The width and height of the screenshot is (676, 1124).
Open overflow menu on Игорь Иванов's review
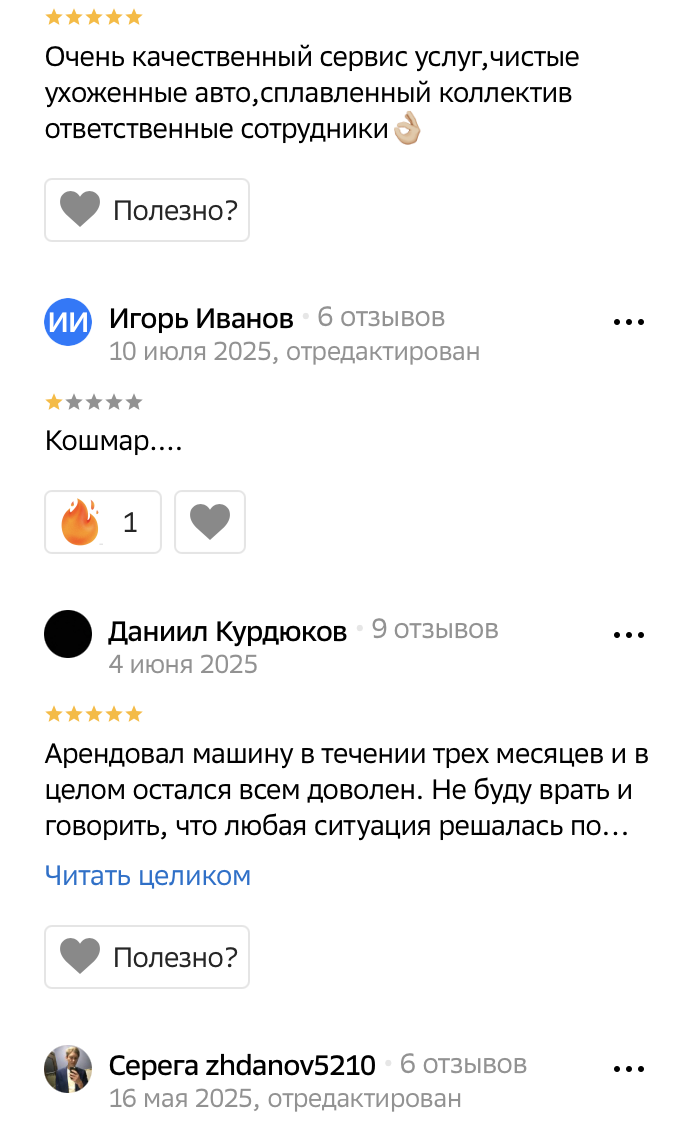pos(629,322)
